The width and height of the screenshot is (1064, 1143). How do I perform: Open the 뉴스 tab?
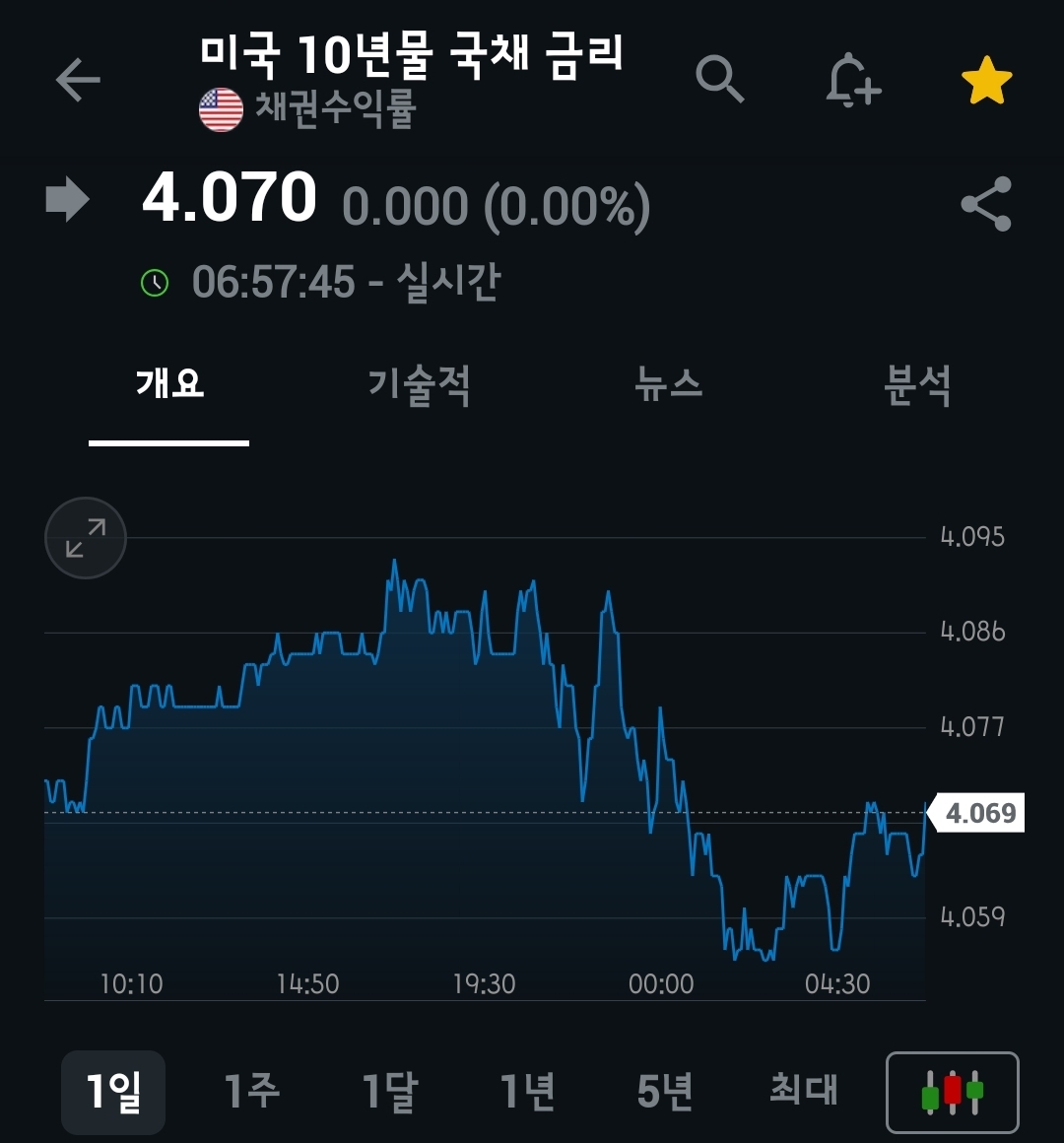coord(669,384)
